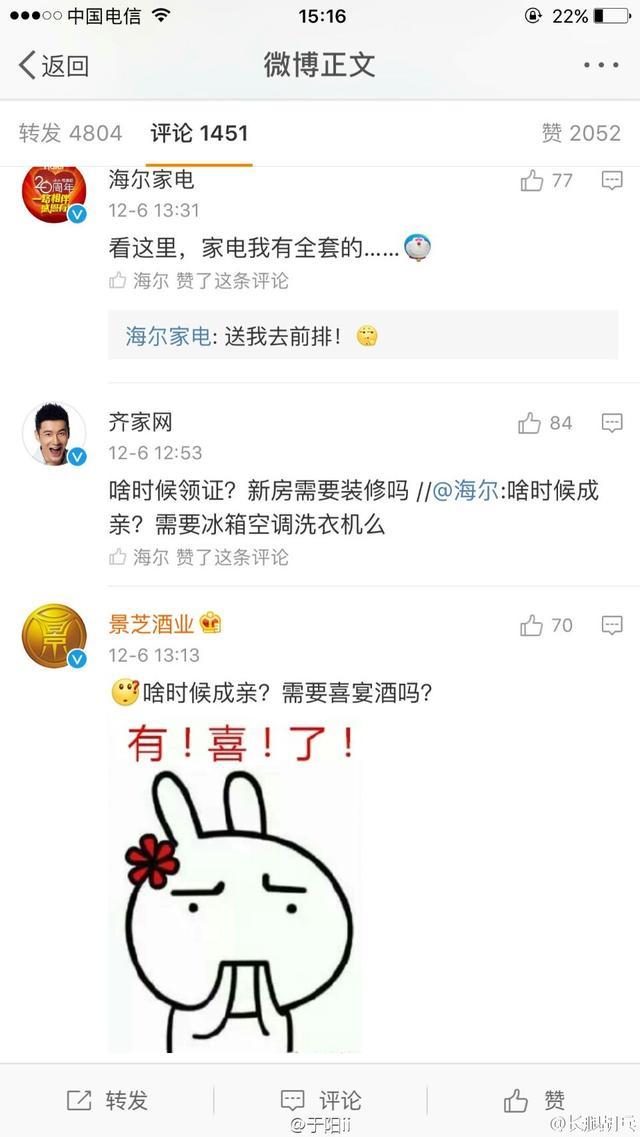Open the @海尔 mention link

click(465, 490)
